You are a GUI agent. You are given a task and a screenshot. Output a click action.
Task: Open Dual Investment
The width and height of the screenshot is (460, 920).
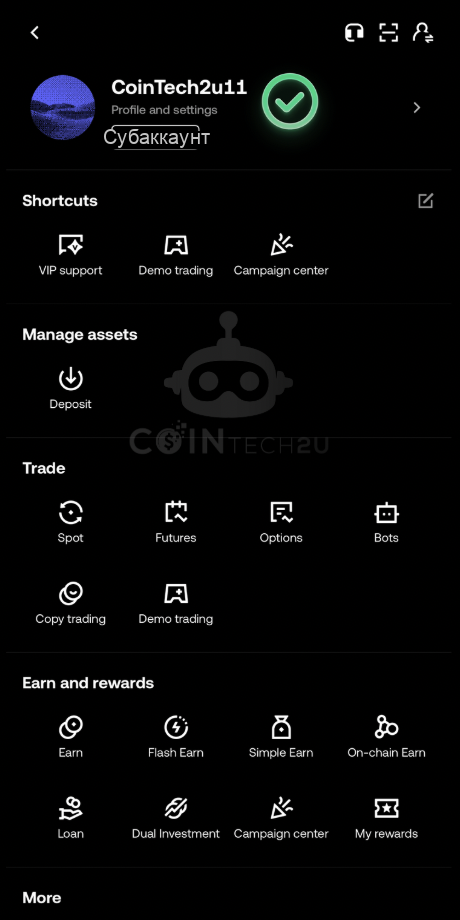tap(175, 819)
